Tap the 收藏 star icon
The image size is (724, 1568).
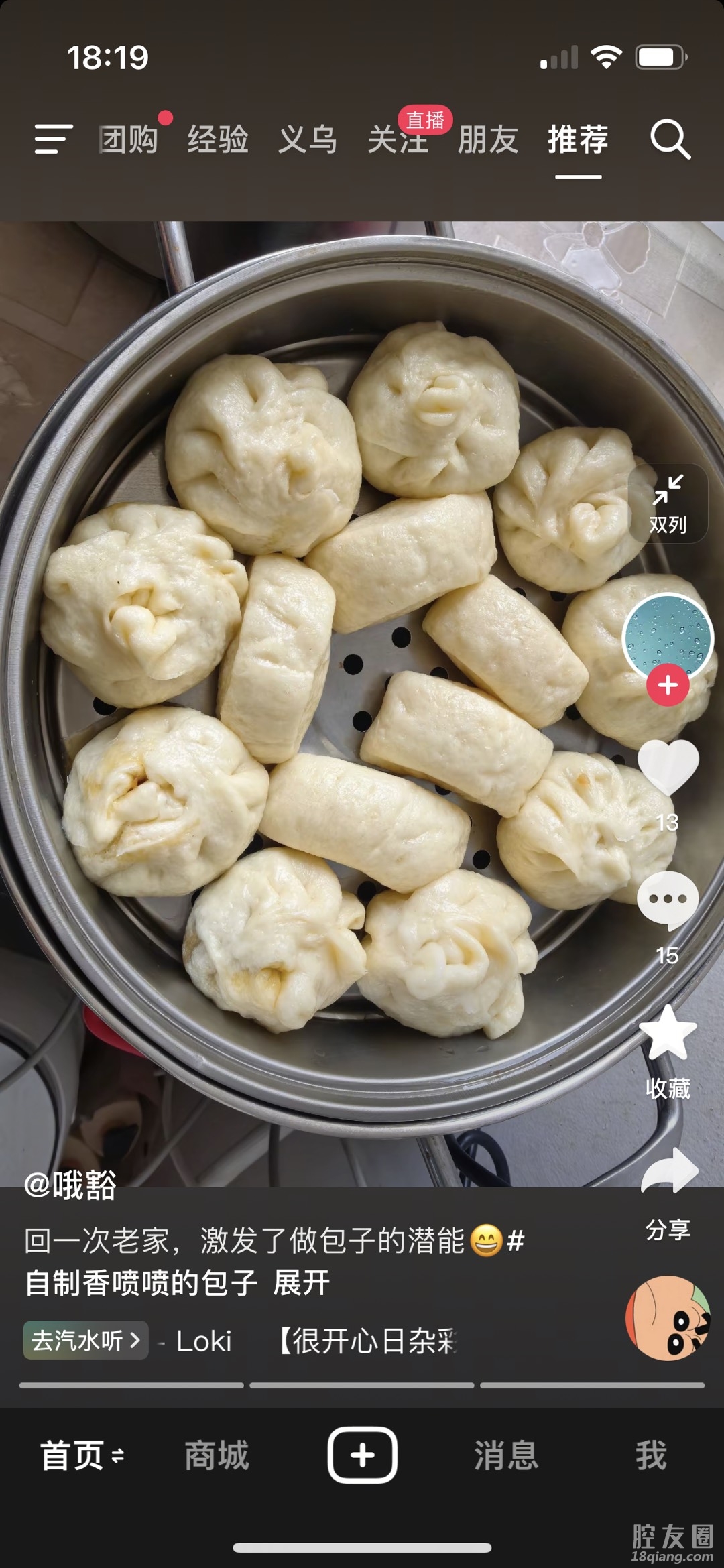point(668,1033)
